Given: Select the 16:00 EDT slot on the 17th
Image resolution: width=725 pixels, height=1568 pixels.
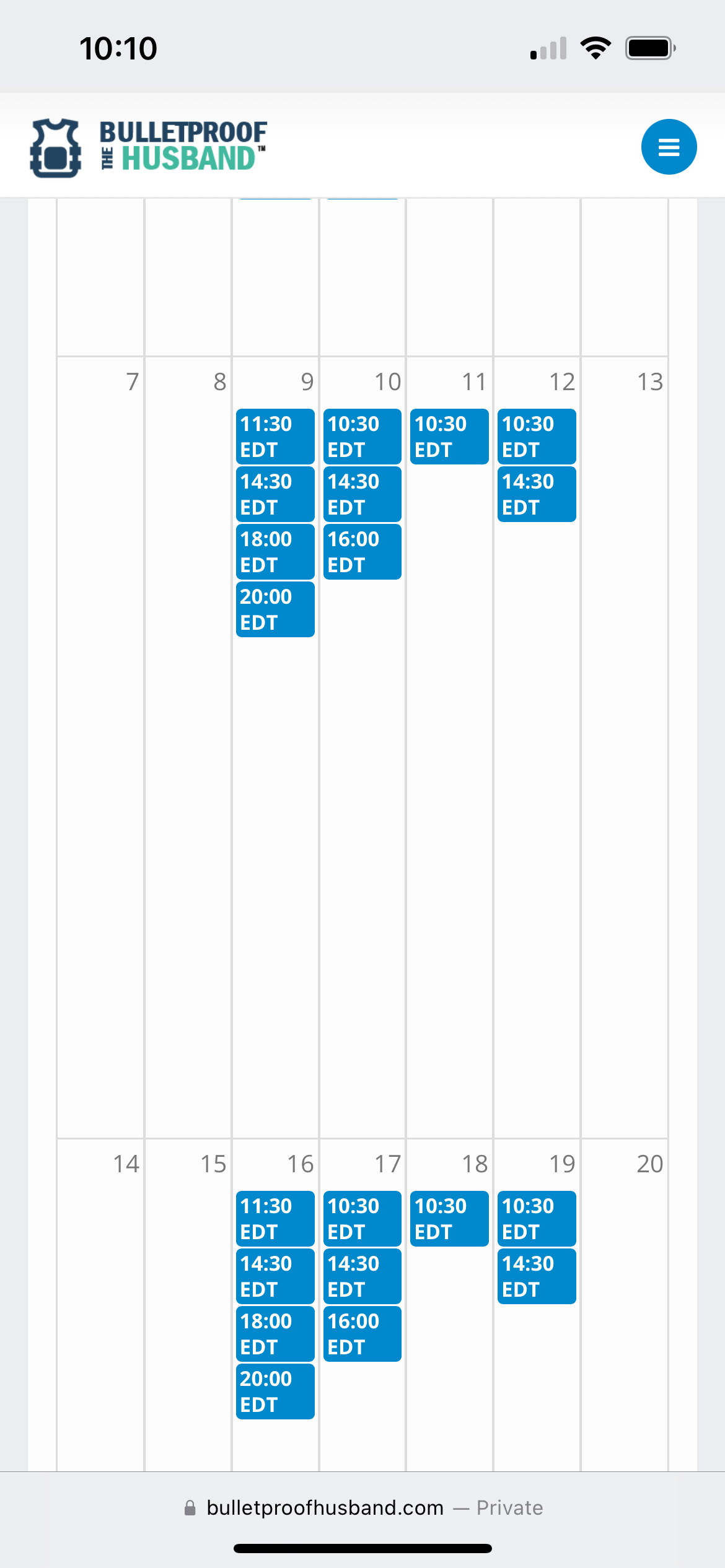Looking at the screenshot, I should tap(362, 1334).
